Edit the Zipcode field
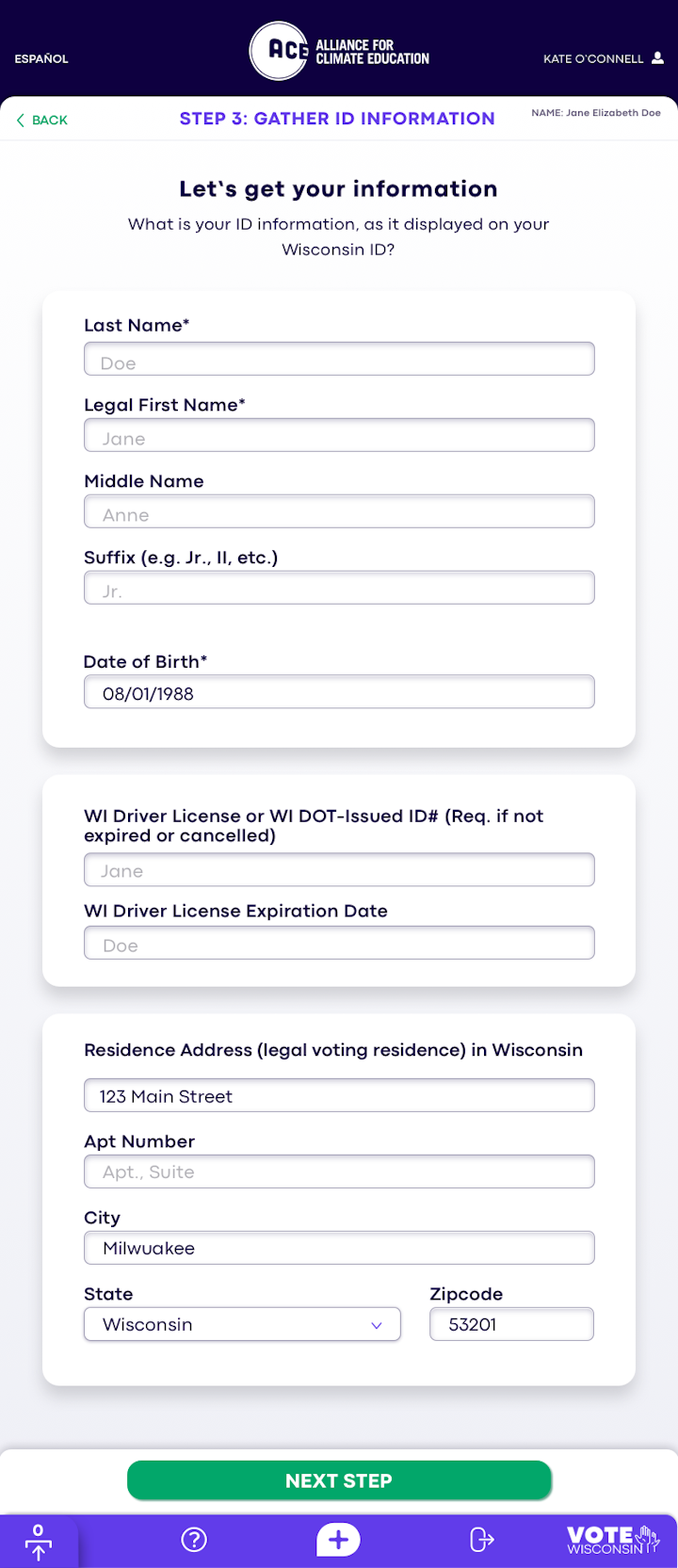Image resolution: width=678 pixels, height=1568 pixels. point(511,1325)
